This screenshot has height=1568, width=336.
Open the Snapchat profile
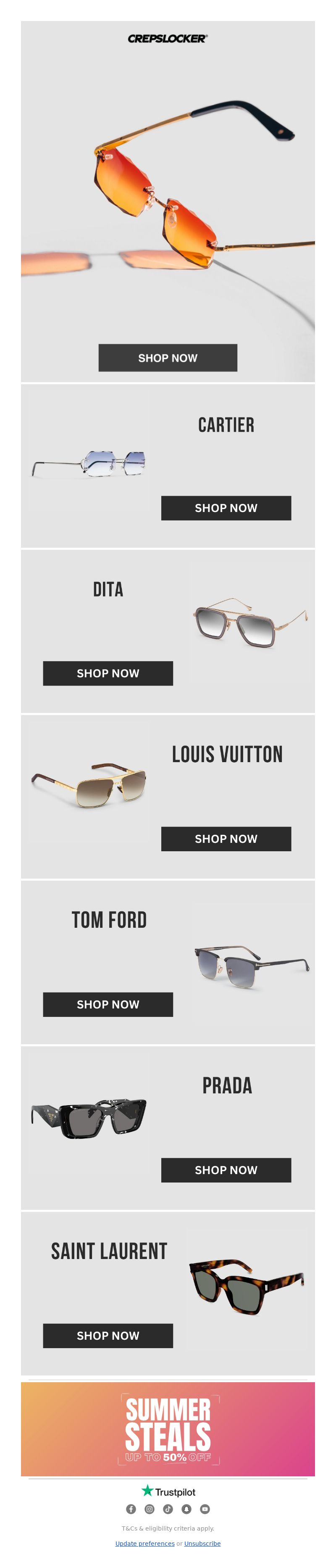pyautogui.click(x=186, y=1509)
